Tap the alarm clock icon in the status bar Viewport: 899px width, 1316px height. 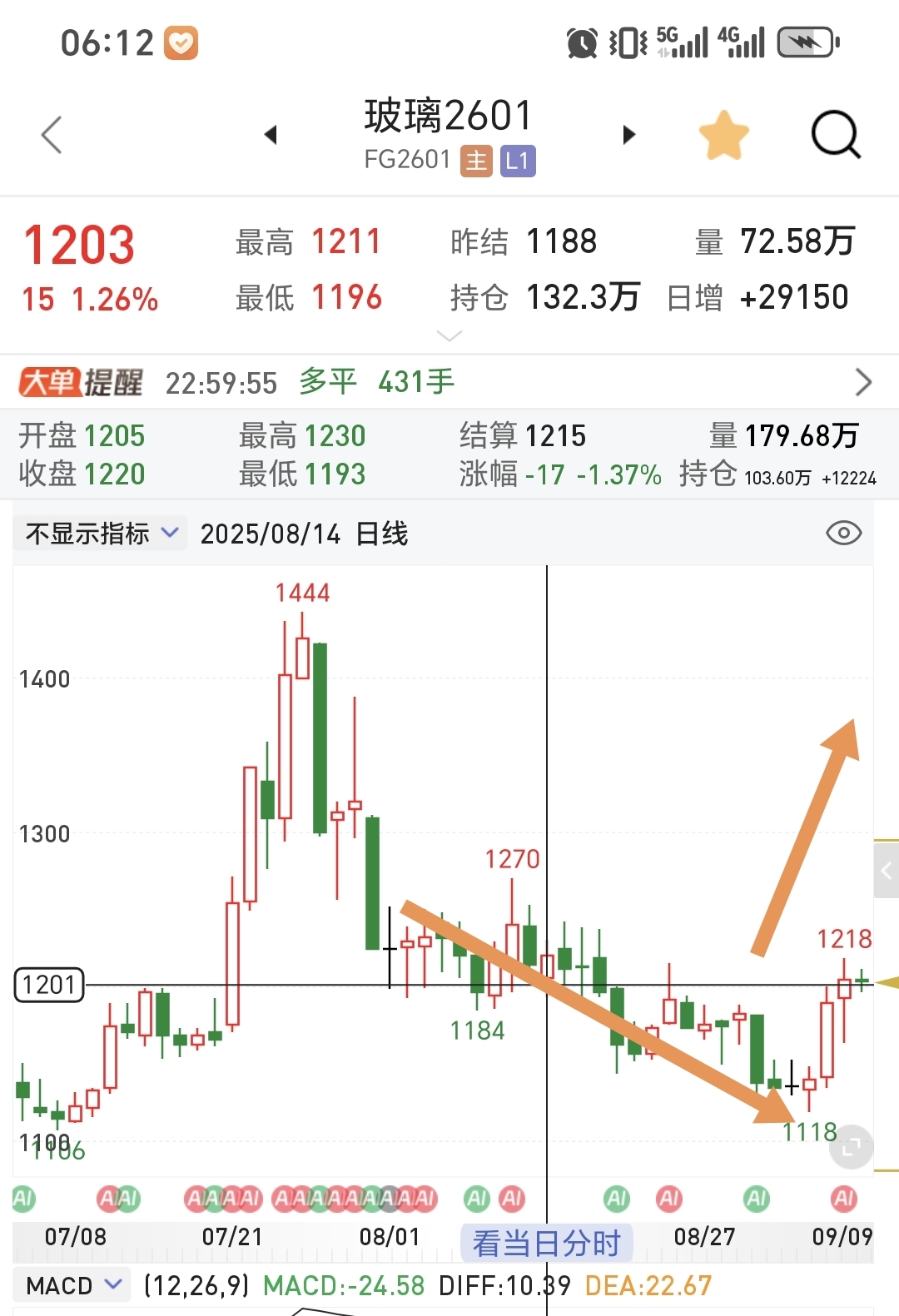click(x=581, y=40)
